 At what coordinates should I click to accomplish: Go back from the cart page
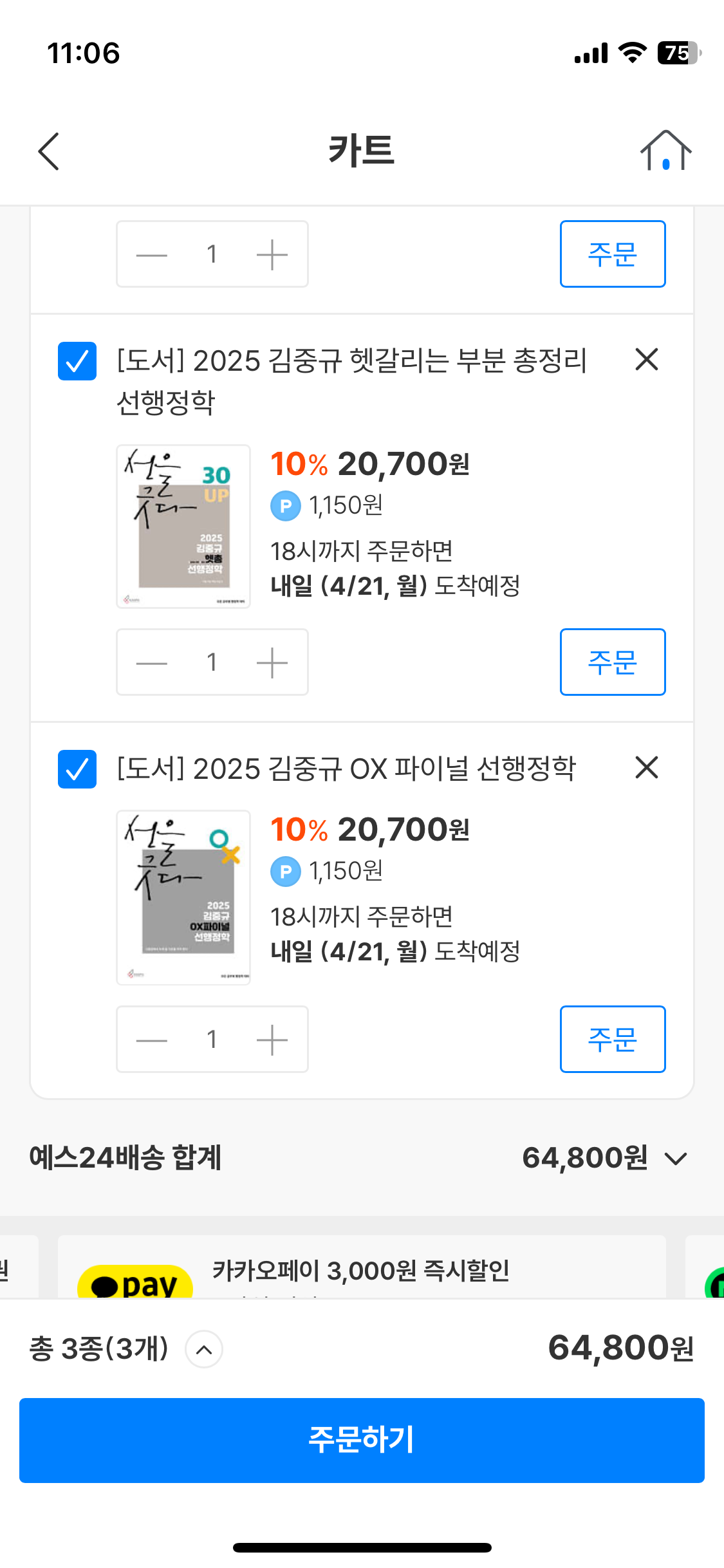(x=49, y=152)
